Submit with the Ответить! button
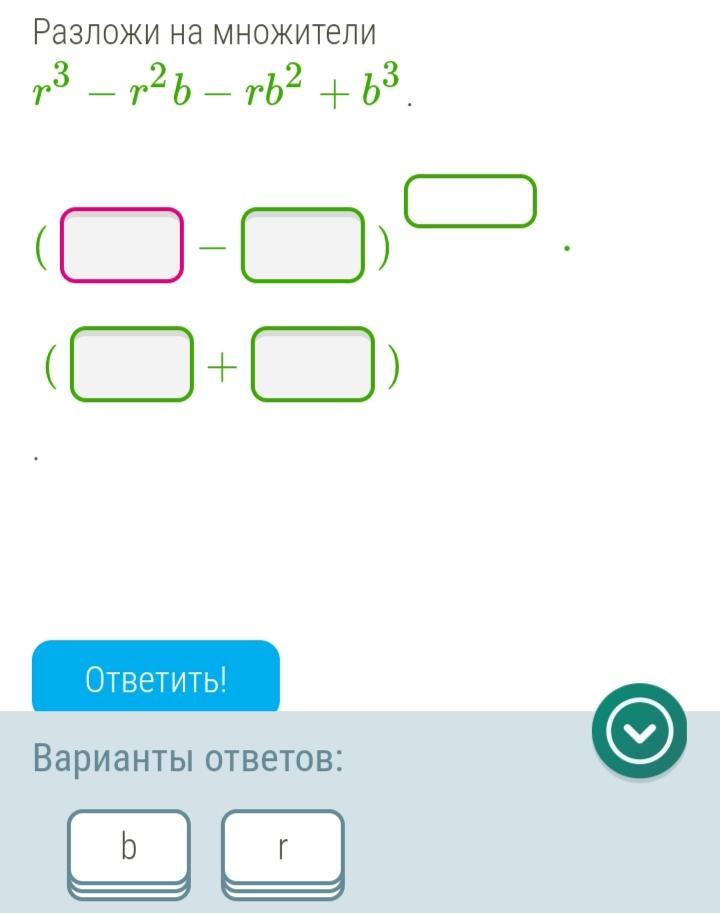720x913 pixels. [156, 677]
